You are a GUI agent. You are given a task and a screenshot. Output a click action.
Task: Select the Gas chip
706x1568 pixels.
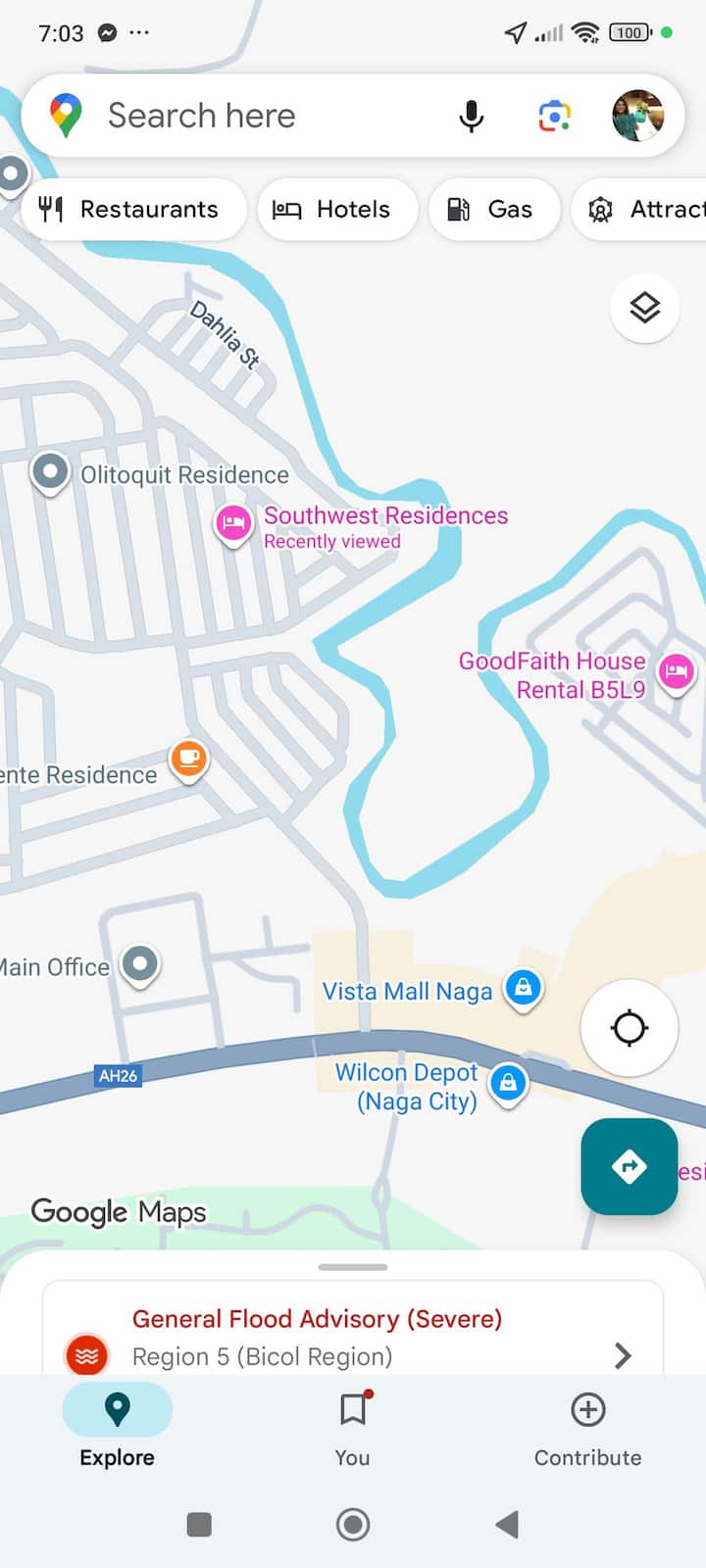(493, 210)
